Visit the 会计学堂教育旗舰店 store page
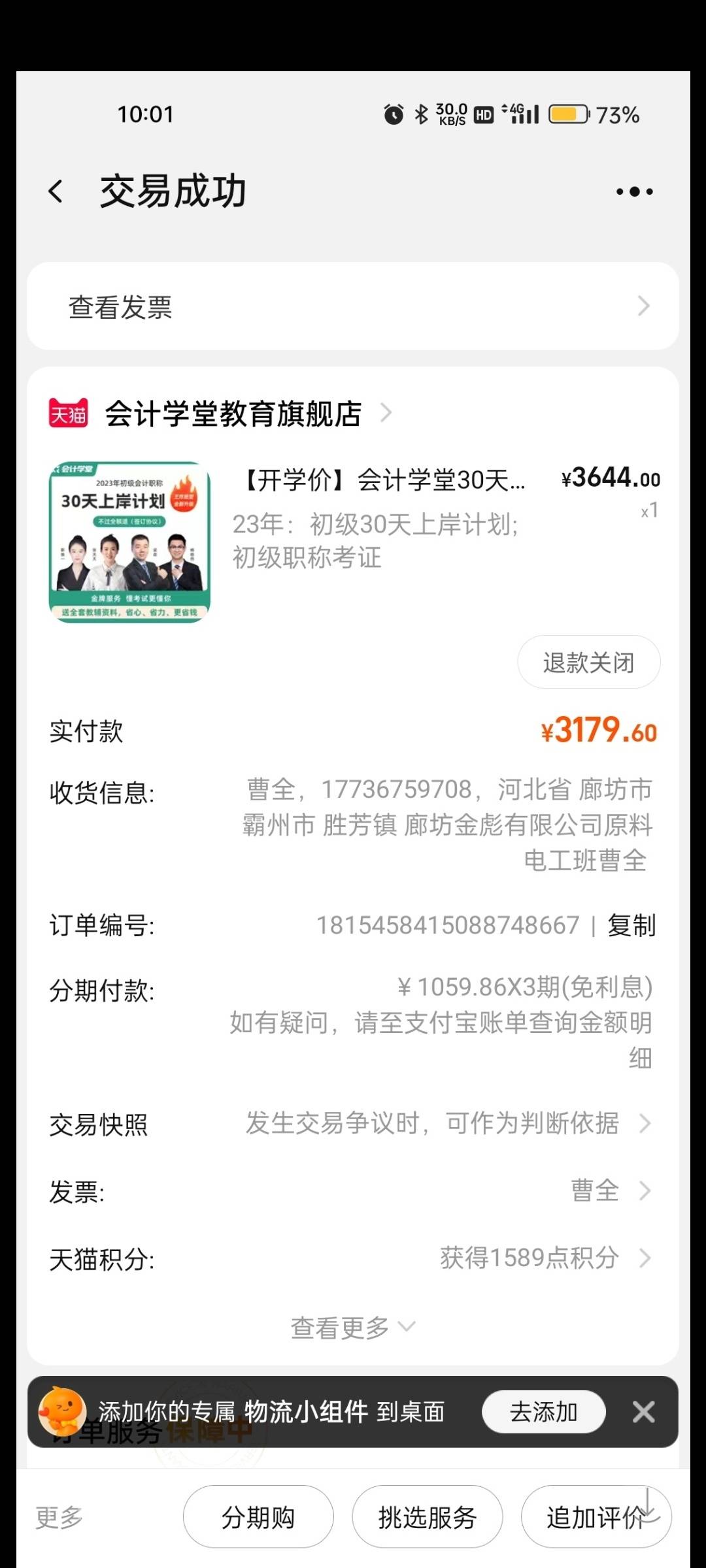This screenshot has height=1568, width=706. click(x=233, y=414)
